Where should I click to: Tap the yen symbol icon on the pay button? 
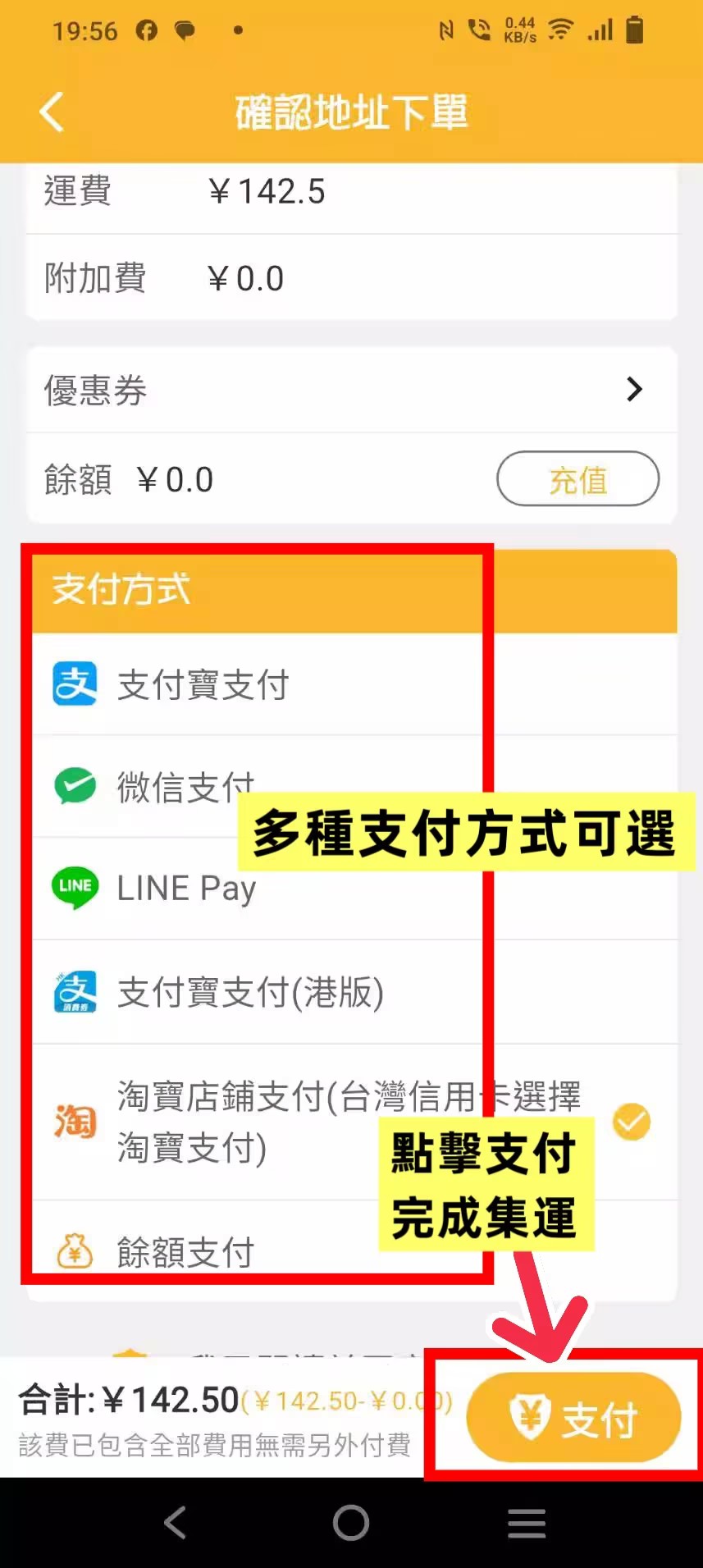click(532, 1416)
